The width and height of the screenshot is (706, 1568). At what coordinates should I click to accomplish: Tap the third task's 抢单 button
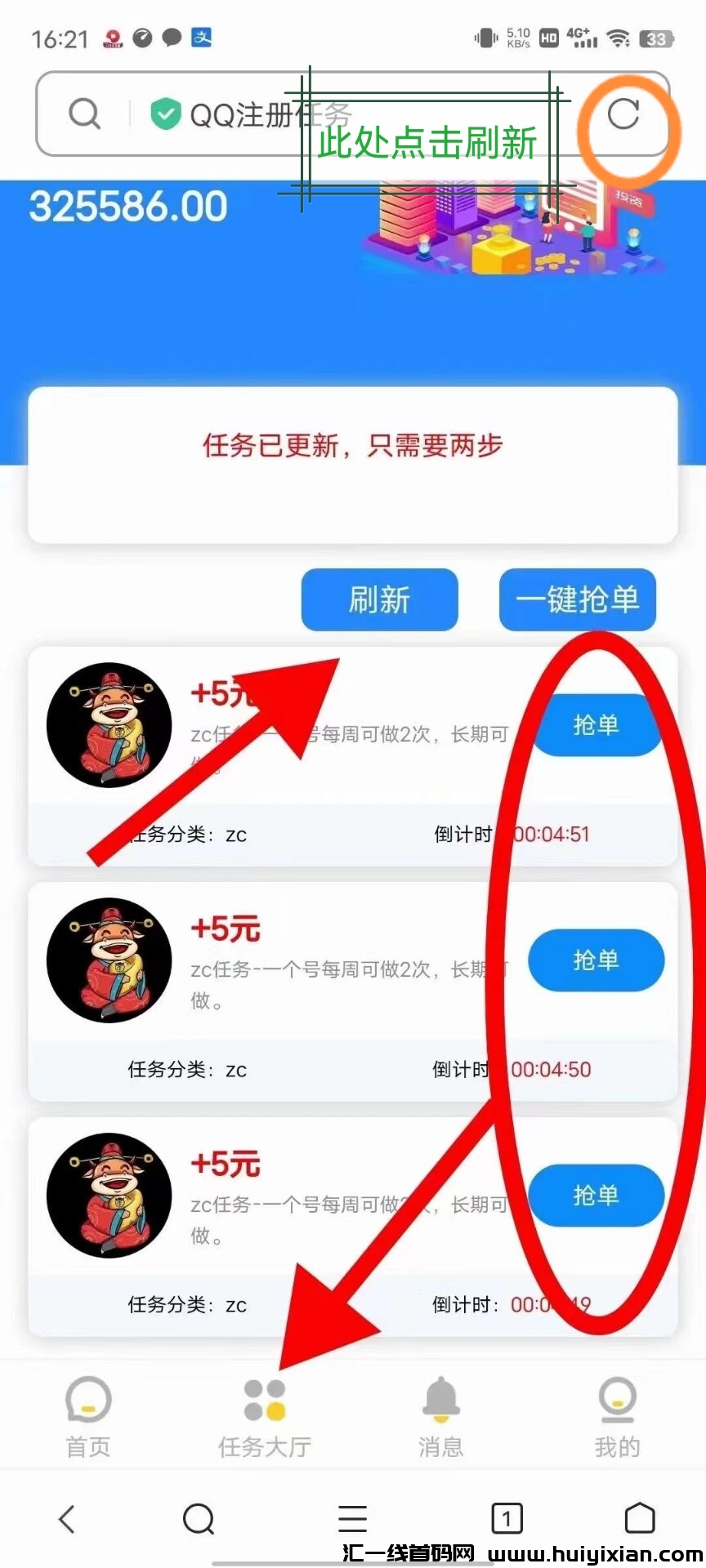(596, 1196)
